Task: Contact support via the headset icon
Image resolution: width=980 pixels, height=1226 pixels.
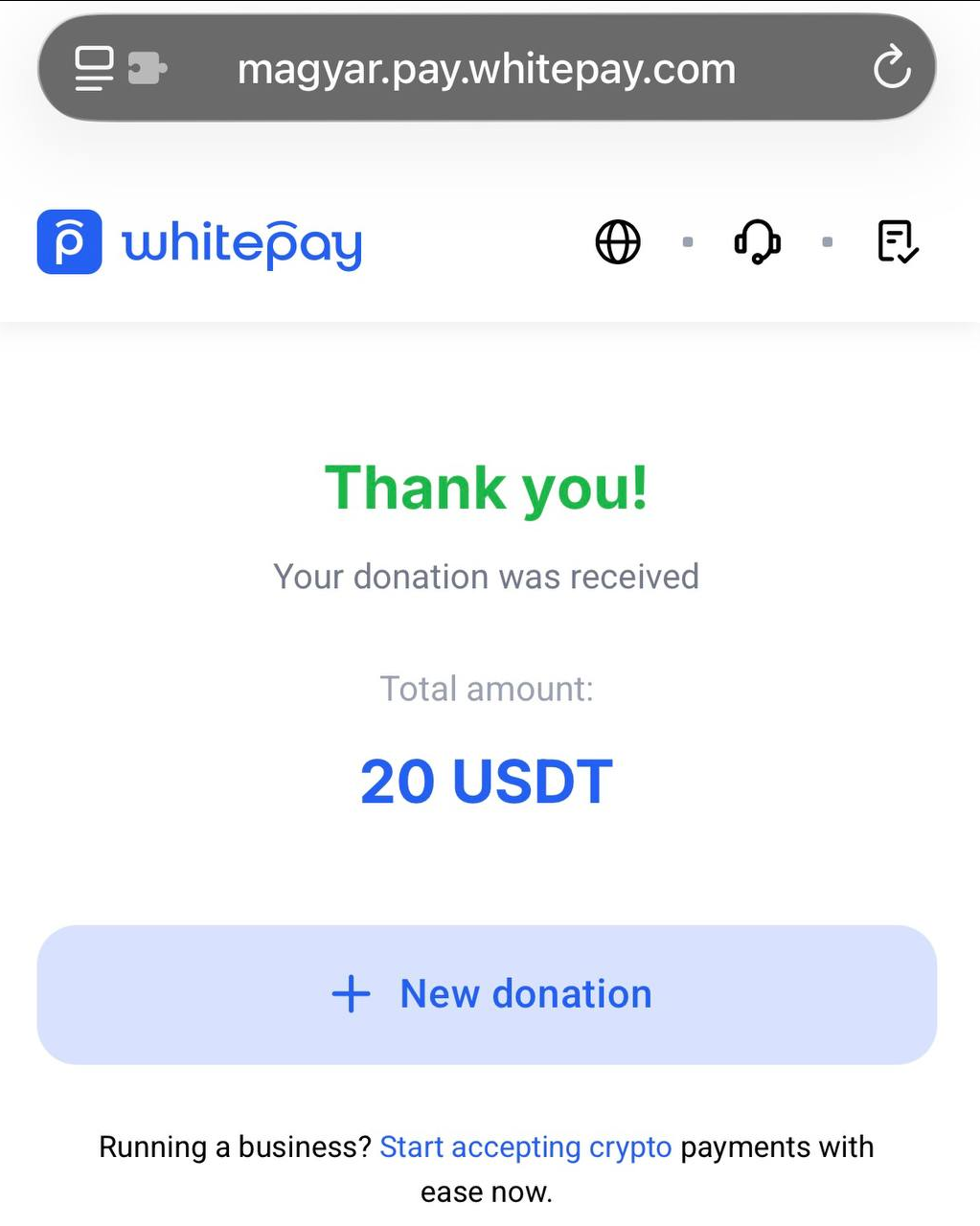Action: tap(757, 241)
